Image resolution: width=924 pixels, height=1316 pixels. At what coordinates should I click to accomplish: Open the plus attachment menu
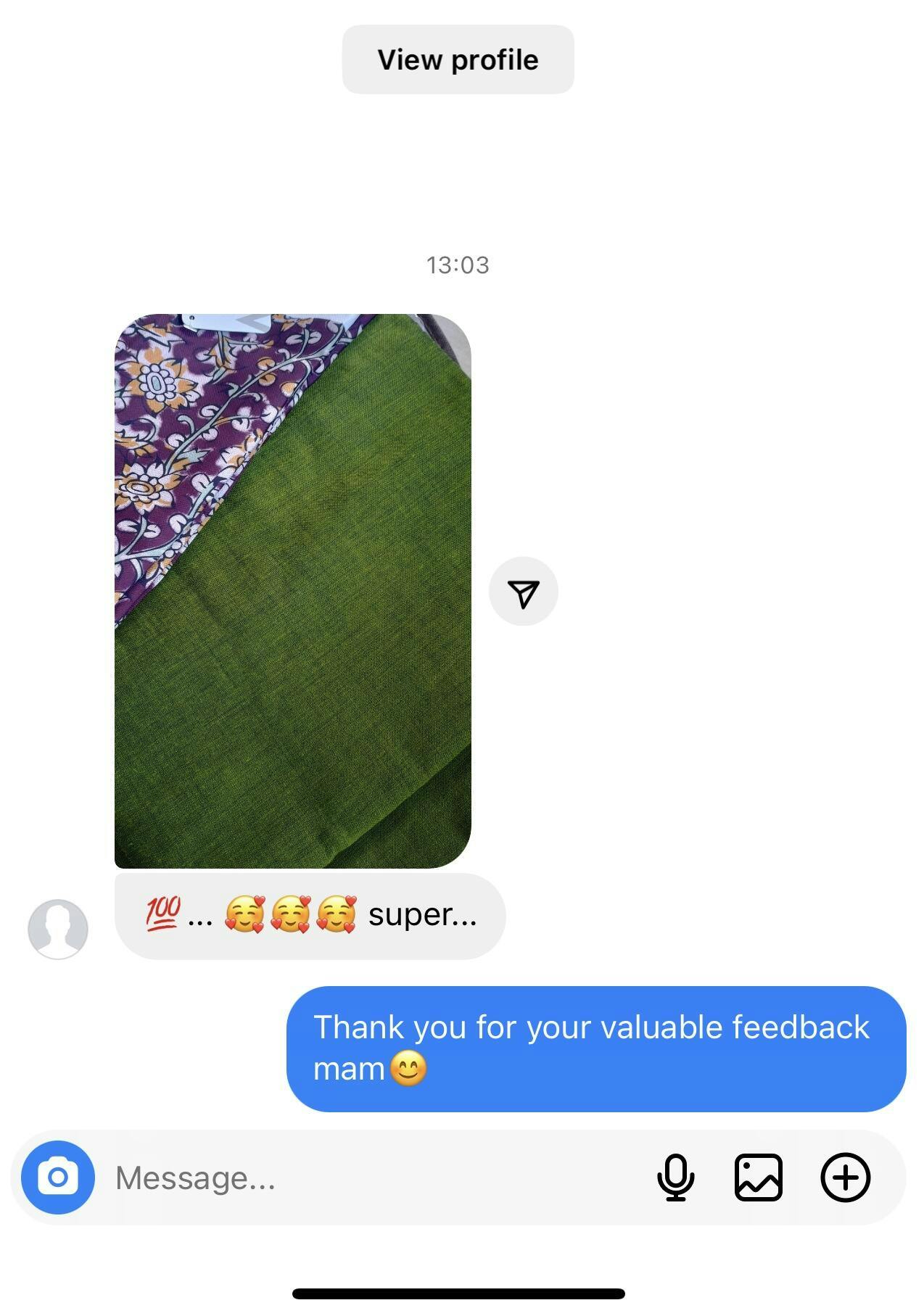click(845, 1178)
